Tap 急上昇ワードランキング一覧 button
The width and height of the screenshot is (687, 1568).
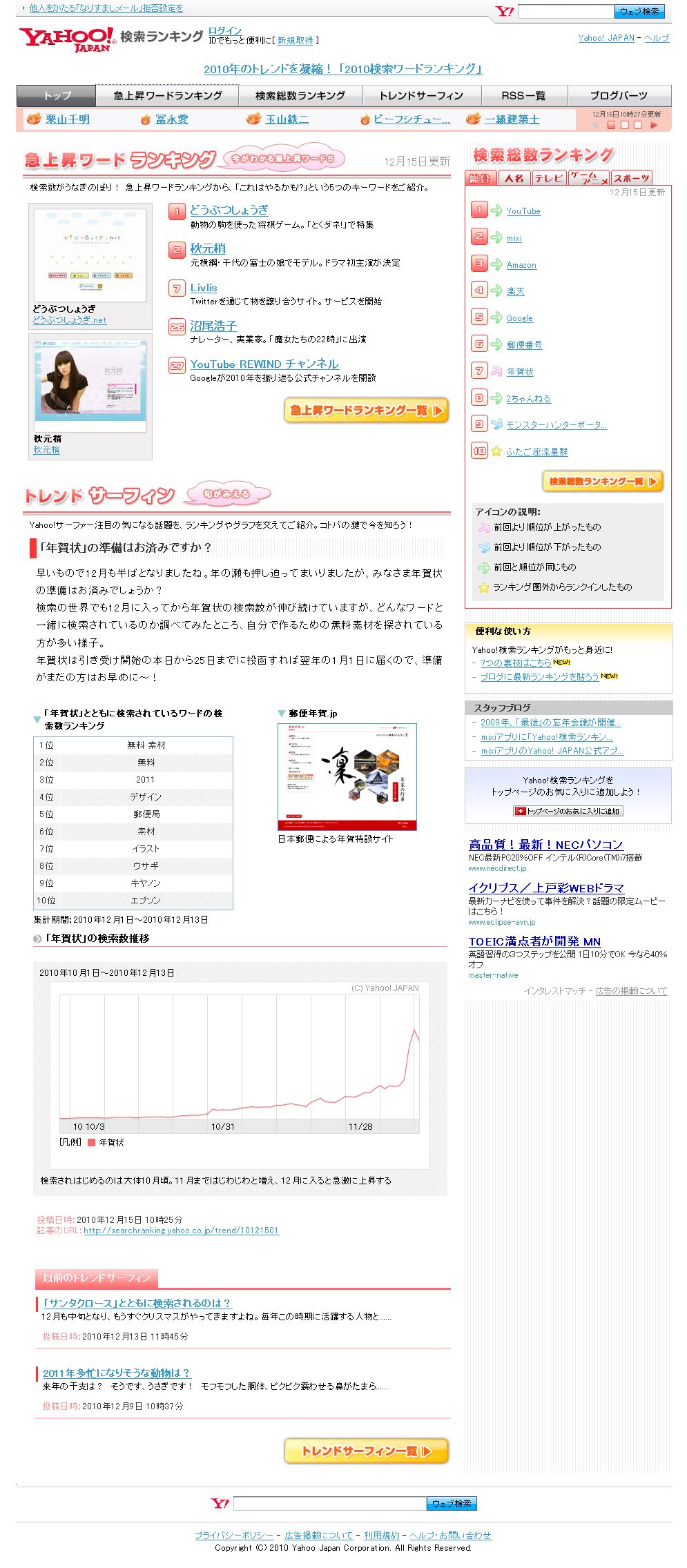point(366,411)
